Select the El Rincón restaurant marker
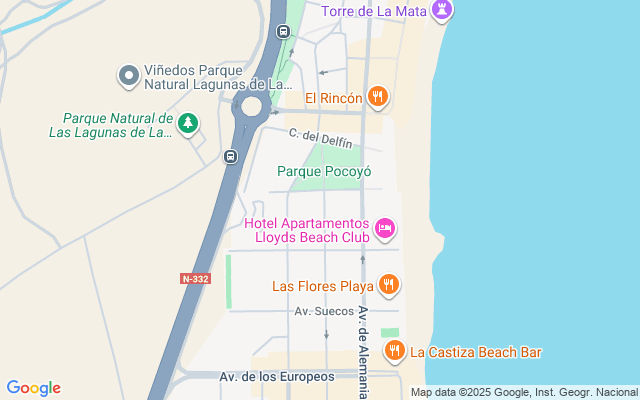The height and width of the screenshot is (400, 640). pos(377,97)
